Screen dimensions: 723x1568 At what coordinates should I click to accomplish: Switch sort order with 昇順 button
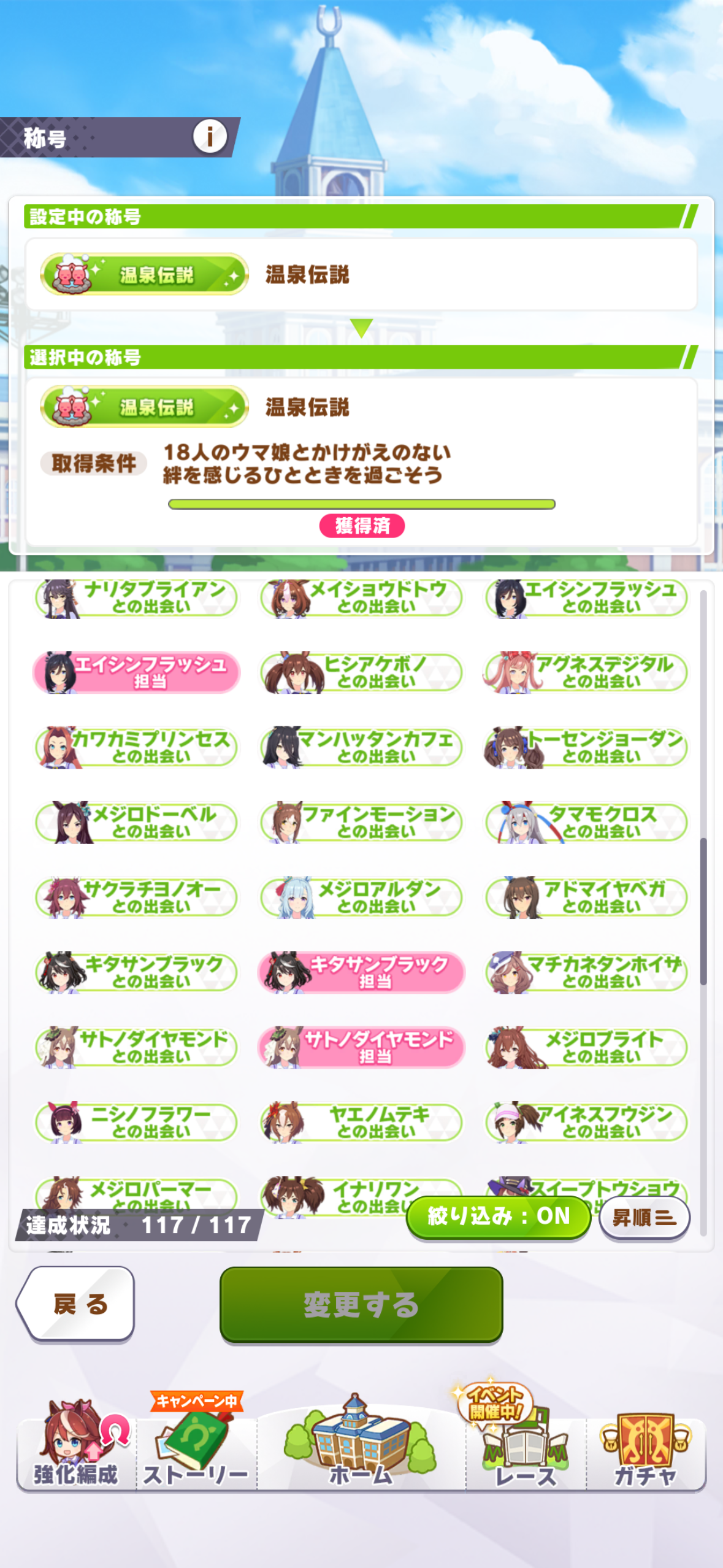[x=644, y=1217]
